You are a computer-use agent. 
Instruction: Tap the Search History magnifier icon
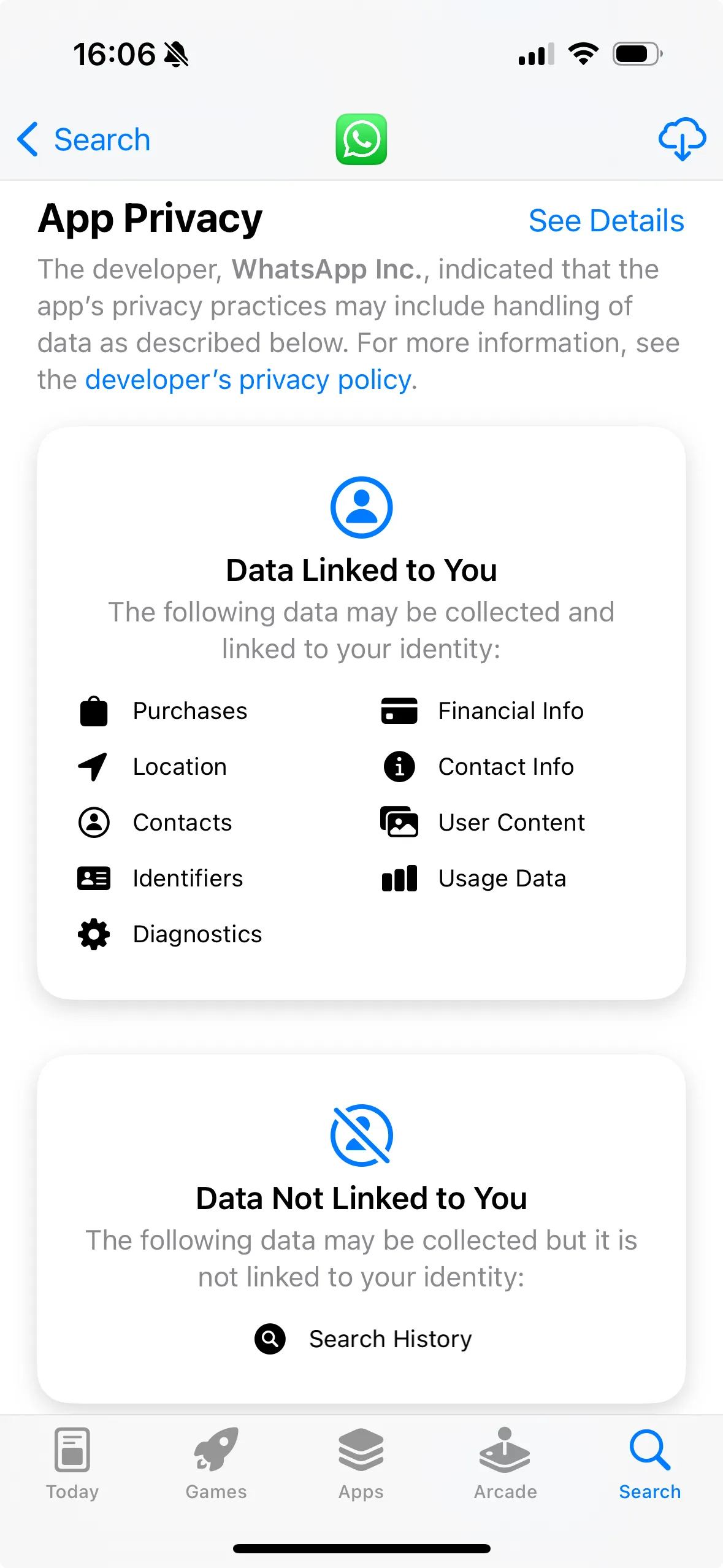click(x=270, y=1339)
